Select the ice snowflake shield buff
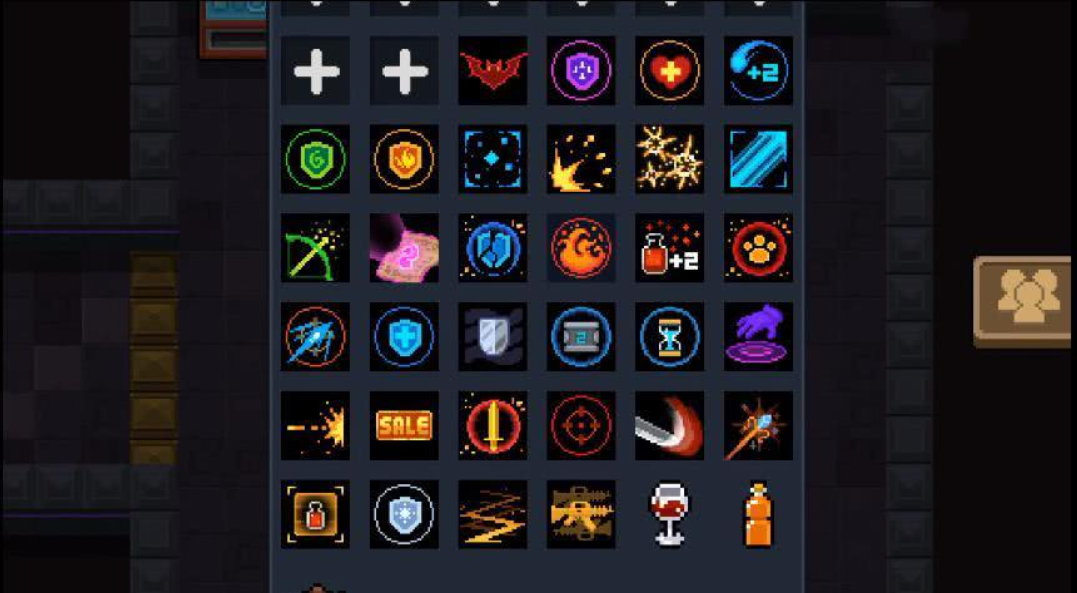Viewport: 1077px width, 593px height. (x=404, y=514)
